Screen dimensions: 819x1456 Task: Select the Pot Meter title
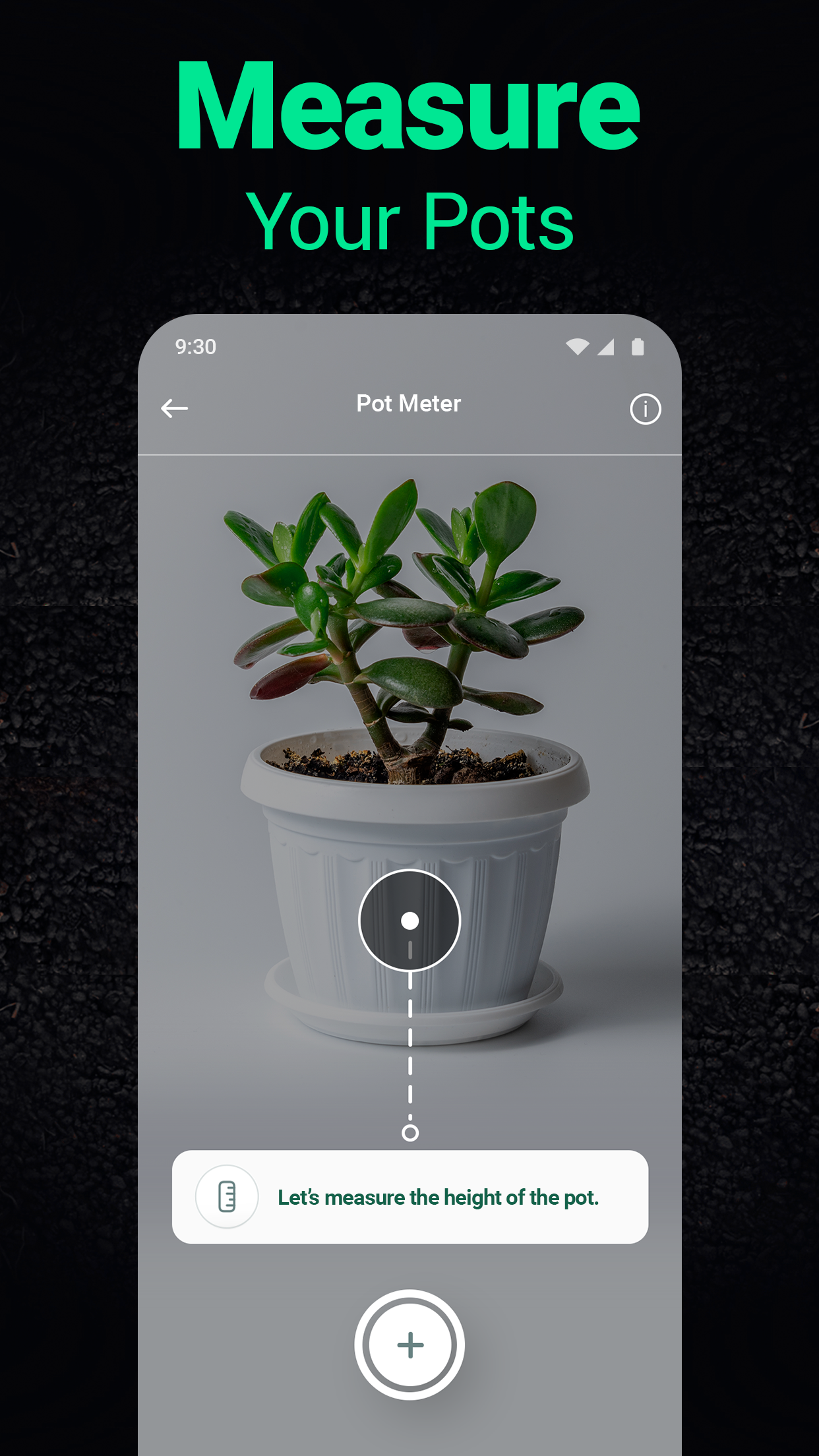click(409, 403)
